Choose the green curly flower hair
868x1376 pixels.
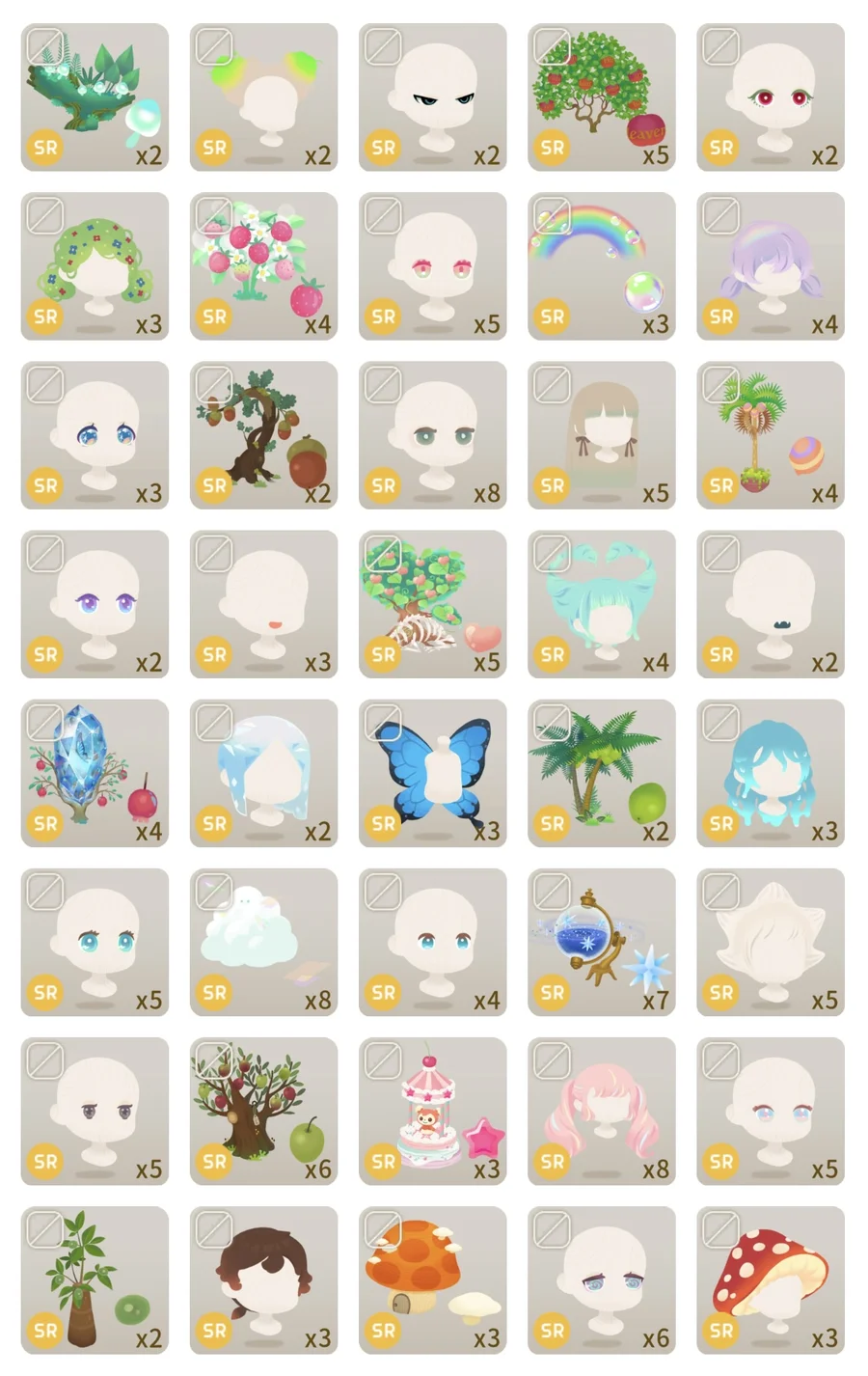95,266
